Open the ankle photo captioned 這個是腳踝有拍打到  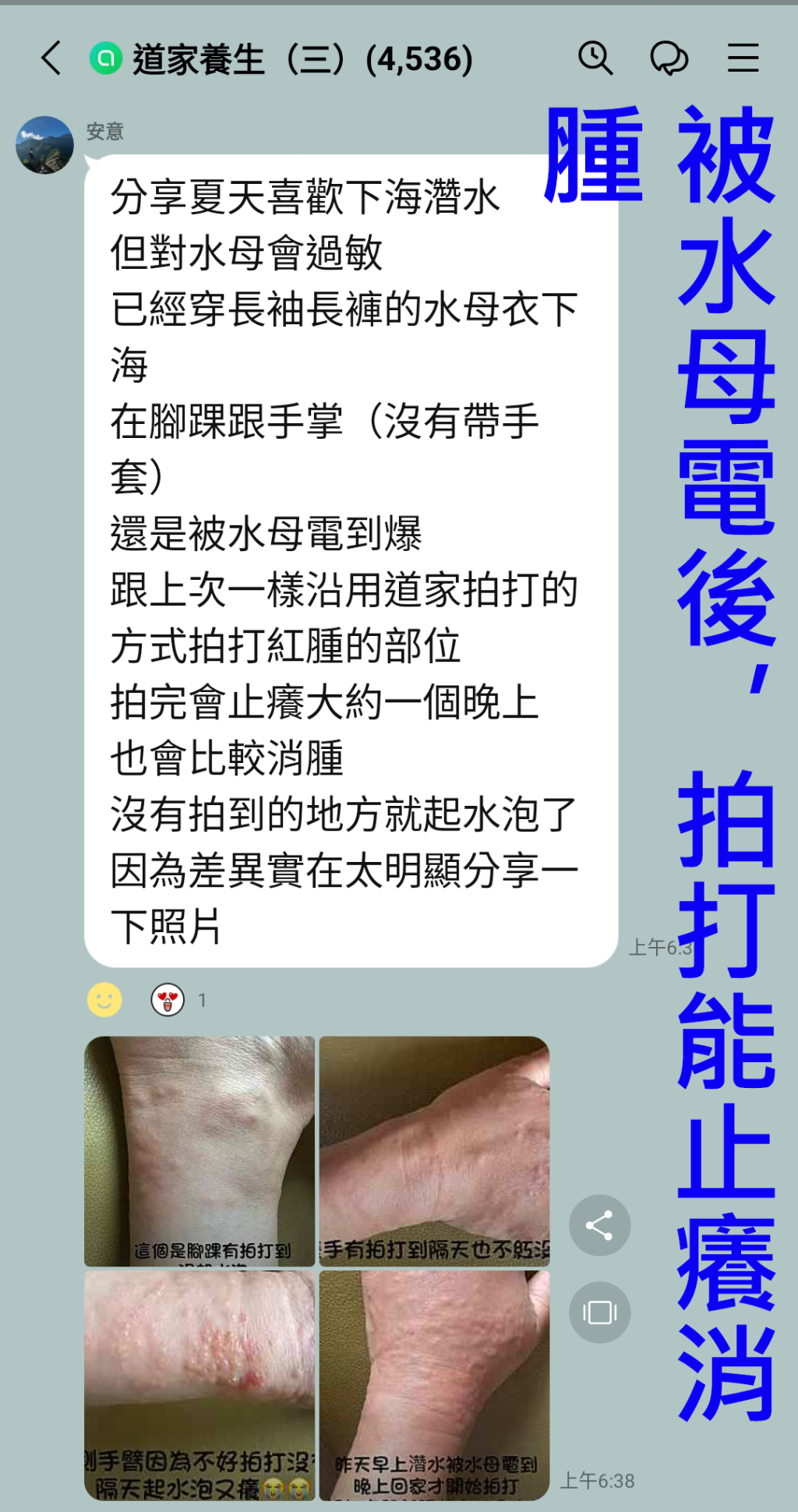[199, 1150]
